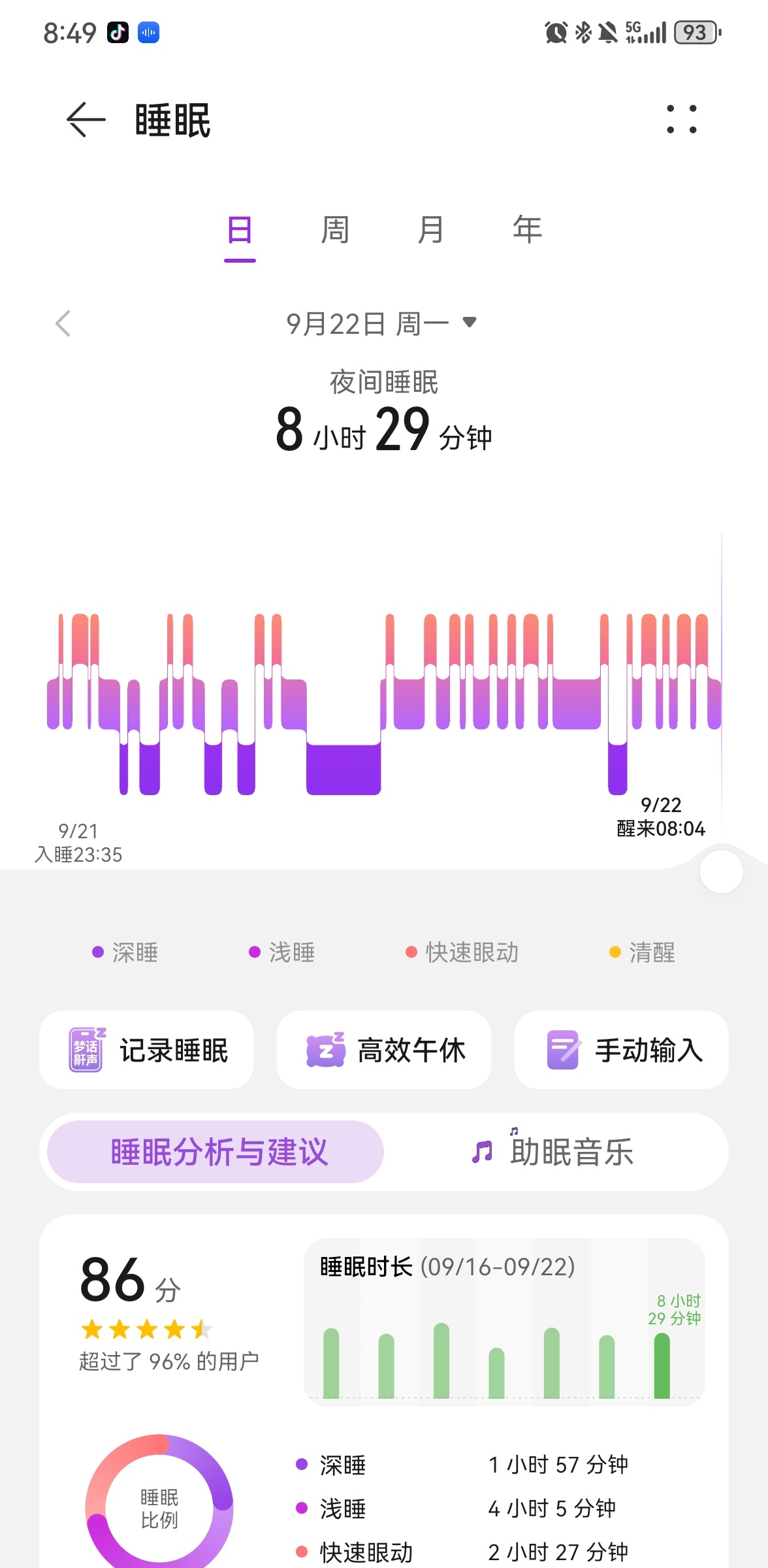Select the 日 view tab
Screen dimensions: 768x1568
point(240,231)
